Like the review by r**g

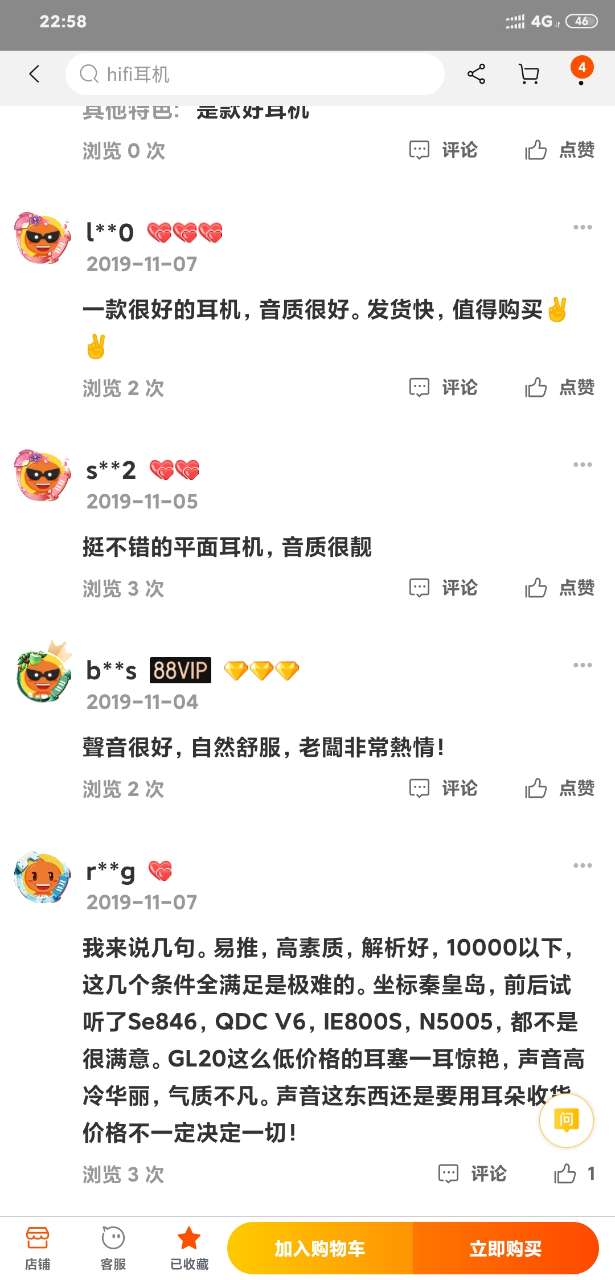[x=575, y=1174]
